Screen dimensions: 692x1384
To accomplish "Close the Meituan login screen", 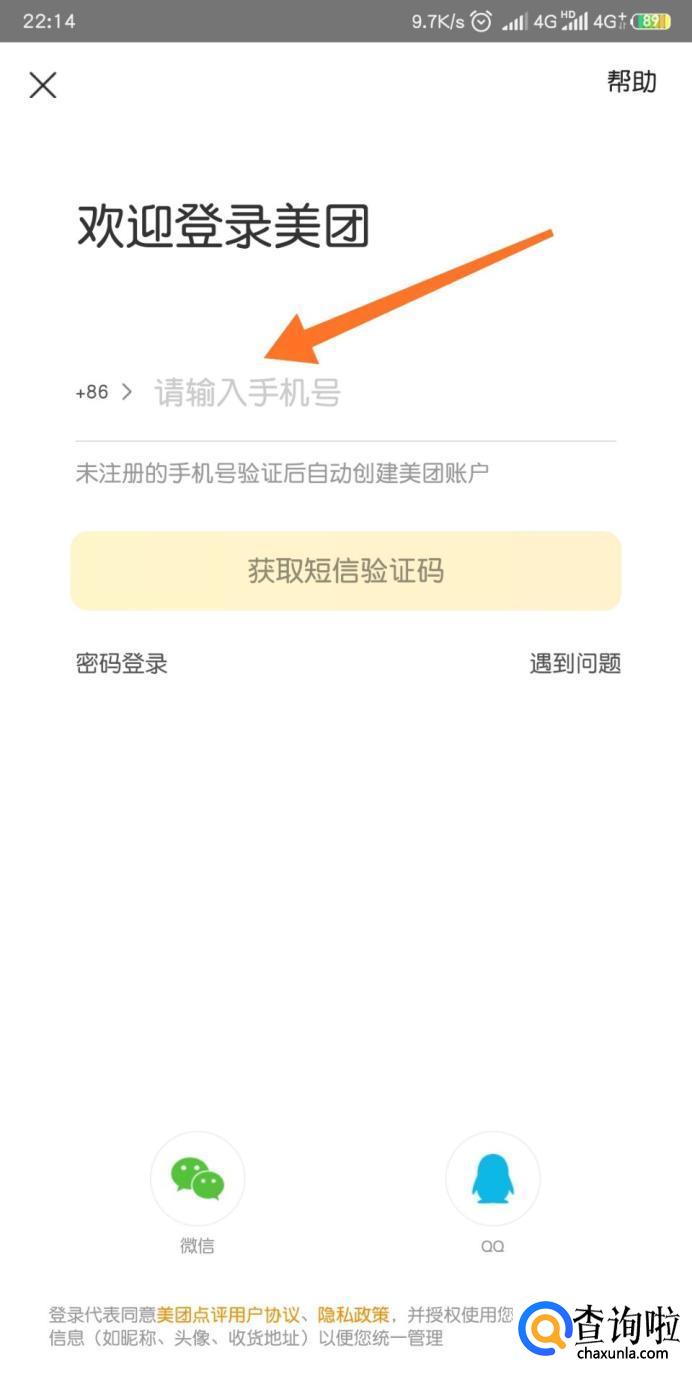I will tap(43, 85).
